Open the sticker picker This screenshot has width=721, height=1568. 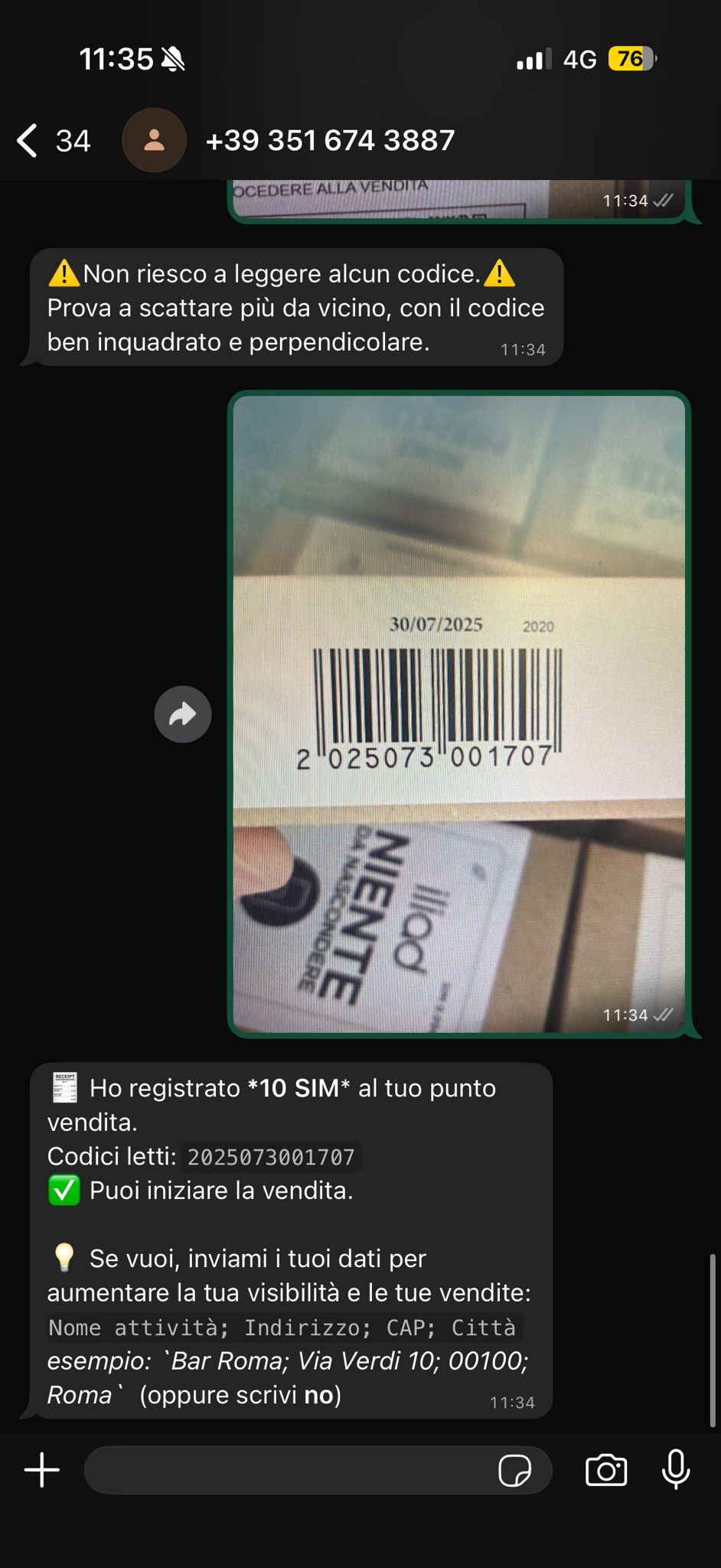point(515,1470)
